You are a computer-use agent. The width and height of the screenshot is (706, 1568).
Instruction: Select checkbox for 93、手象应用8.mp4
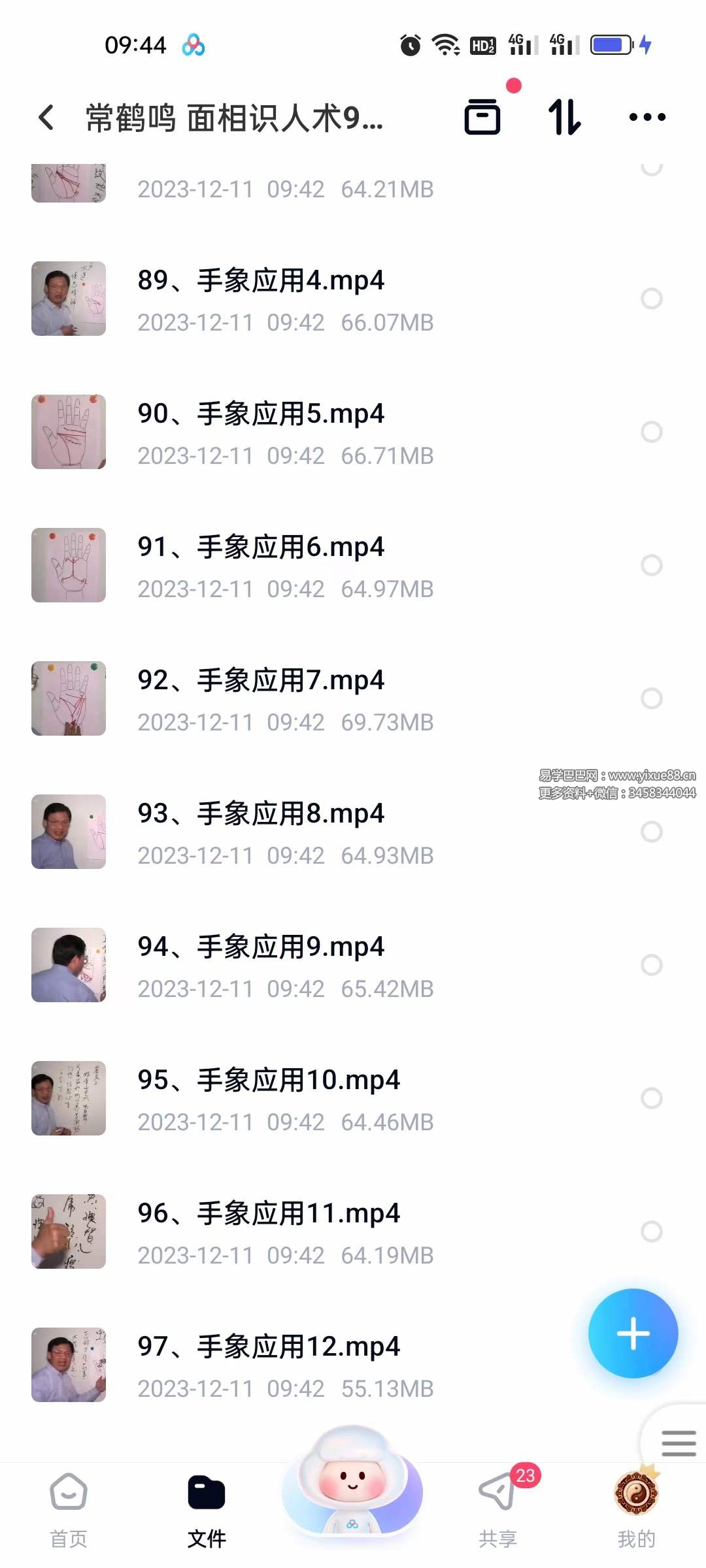(651, 832)
